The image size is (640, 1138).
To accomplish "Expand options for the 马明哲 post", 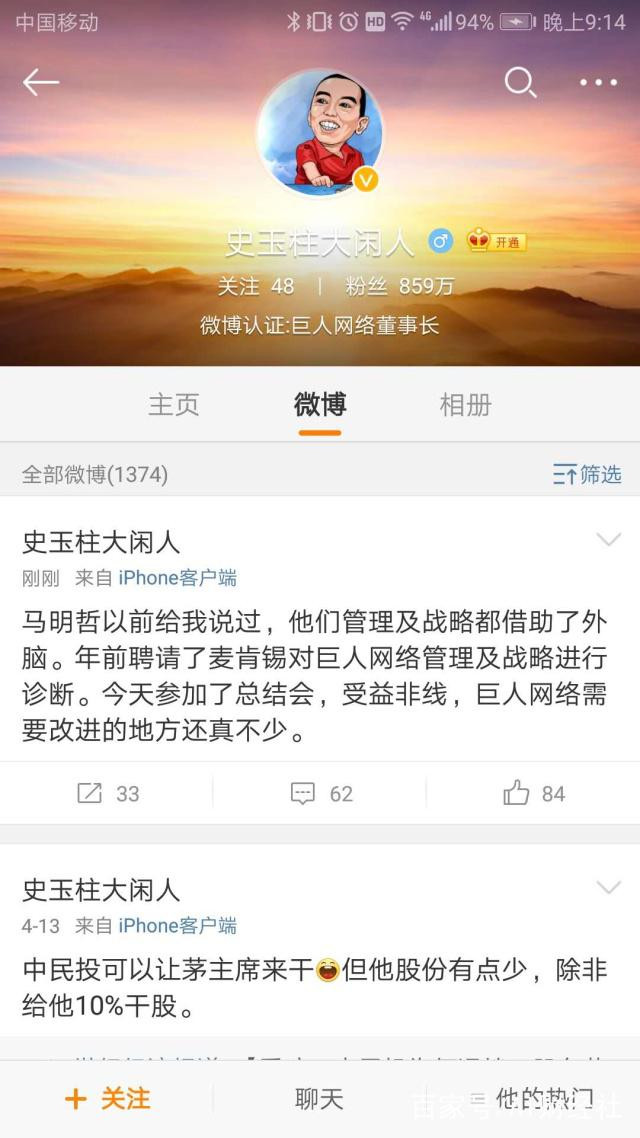I will pos(608,541).
